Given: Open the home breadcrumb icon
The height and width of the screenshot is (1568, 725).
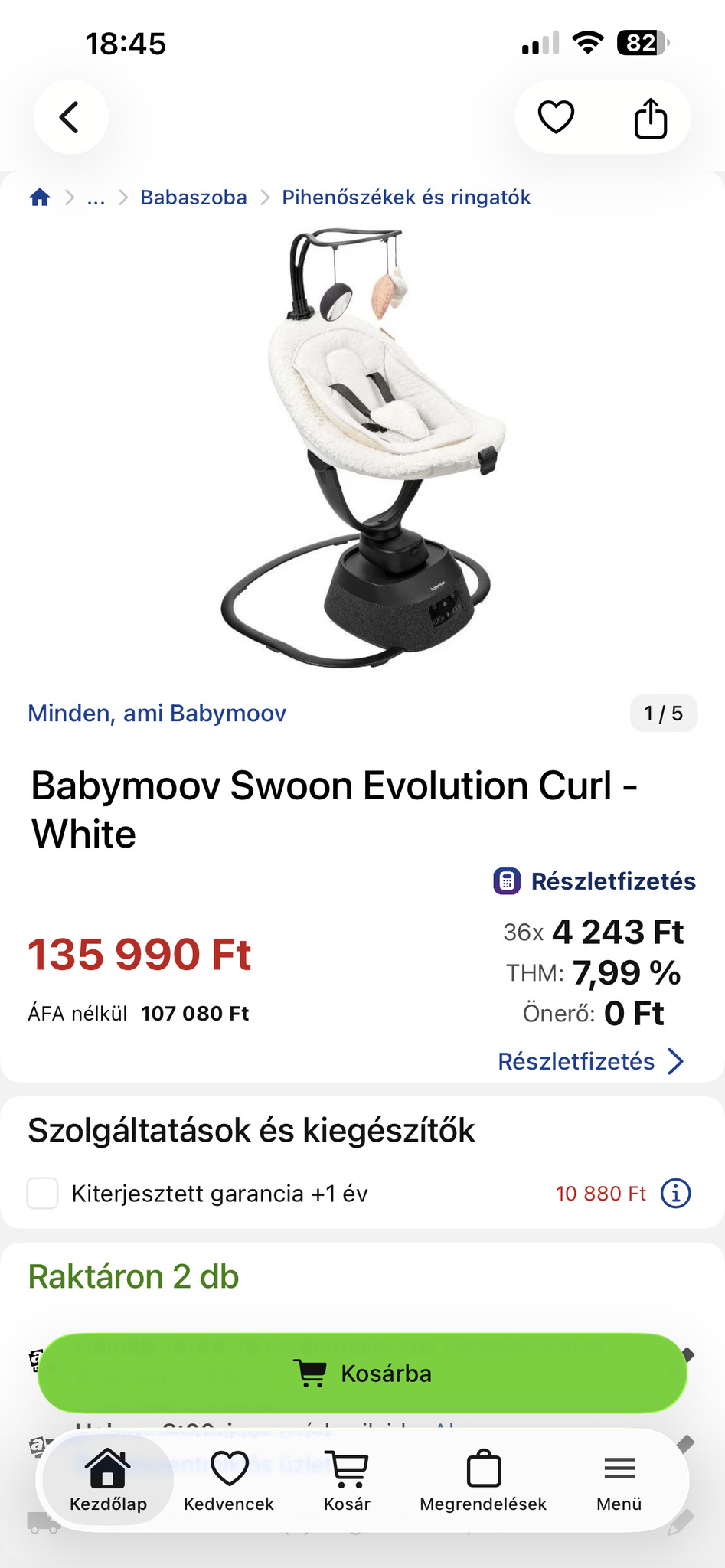Looking at the screenshot, I should point(40,198).
